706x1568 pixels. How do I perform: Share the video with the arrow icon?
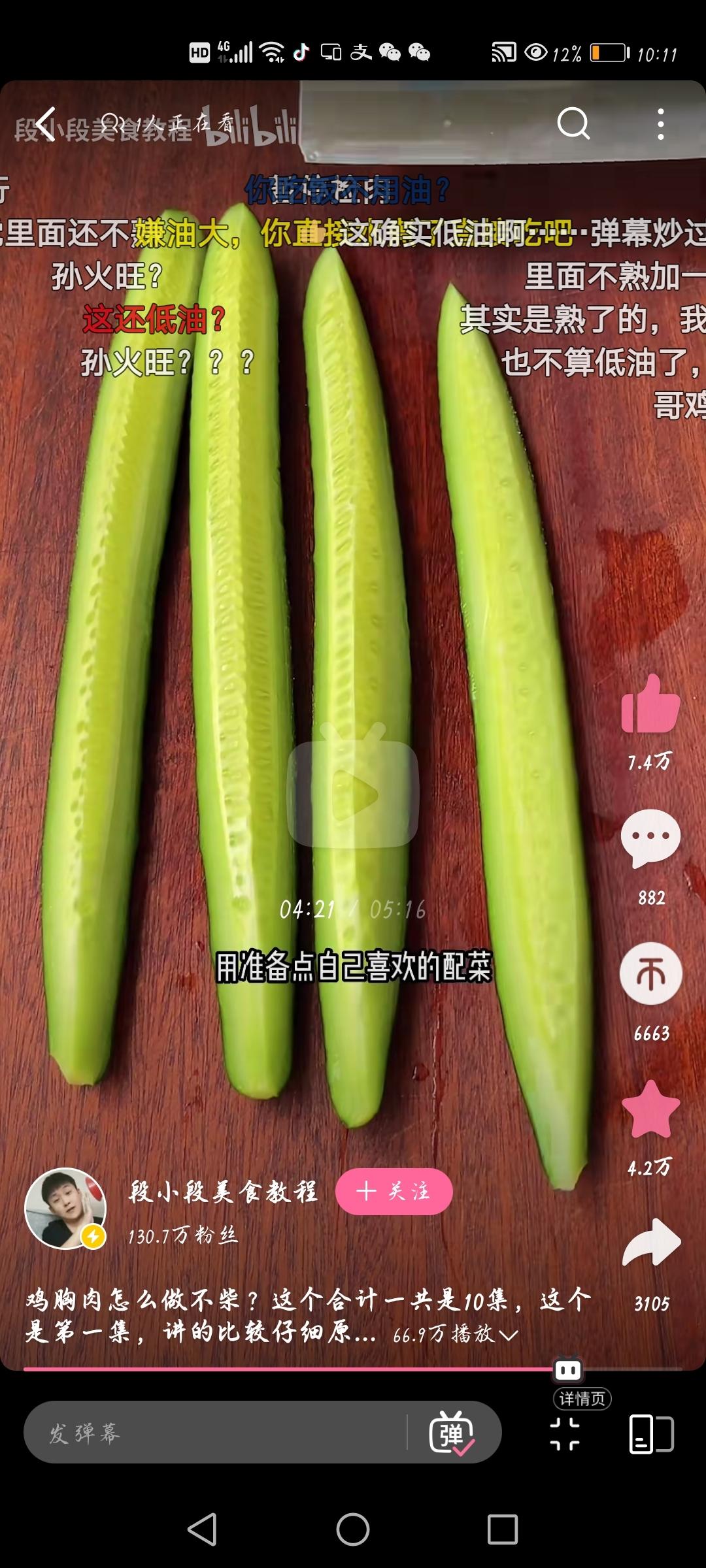[652, 1243]
